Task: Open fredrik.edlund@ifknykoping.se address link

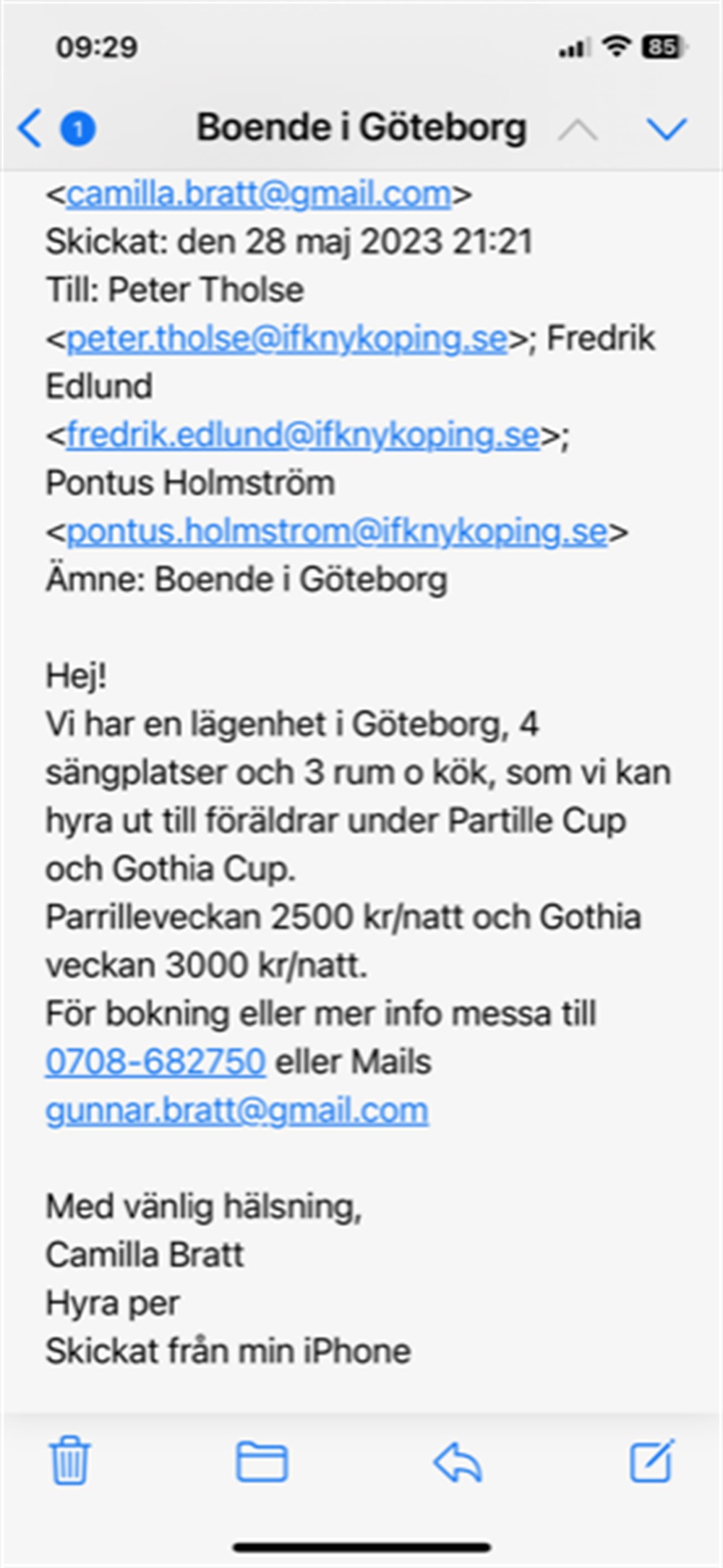Action: [x=303, y=435]
